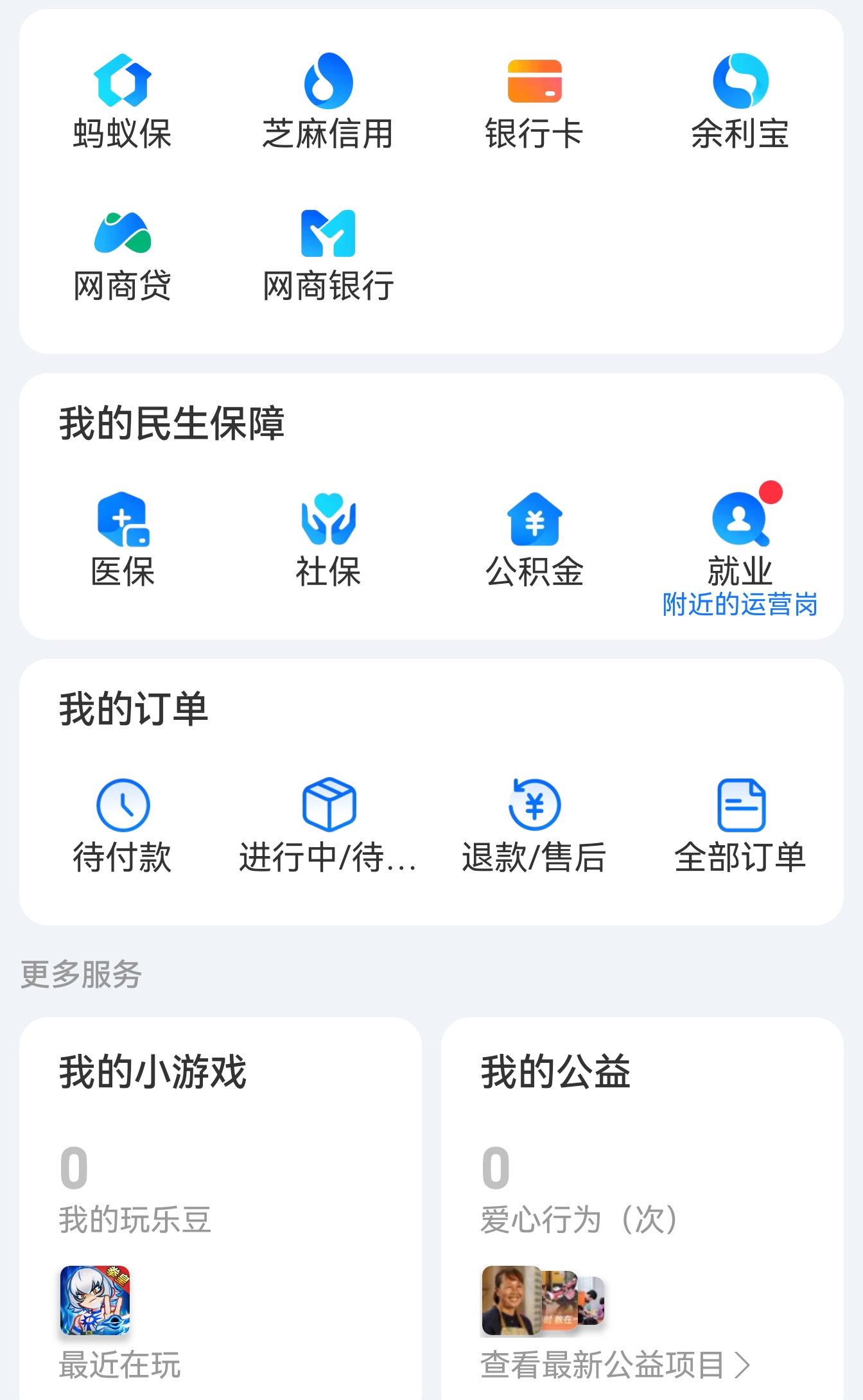View 进行中/待收货 orders
The image size is (863, 1400).
click(329, 828)
